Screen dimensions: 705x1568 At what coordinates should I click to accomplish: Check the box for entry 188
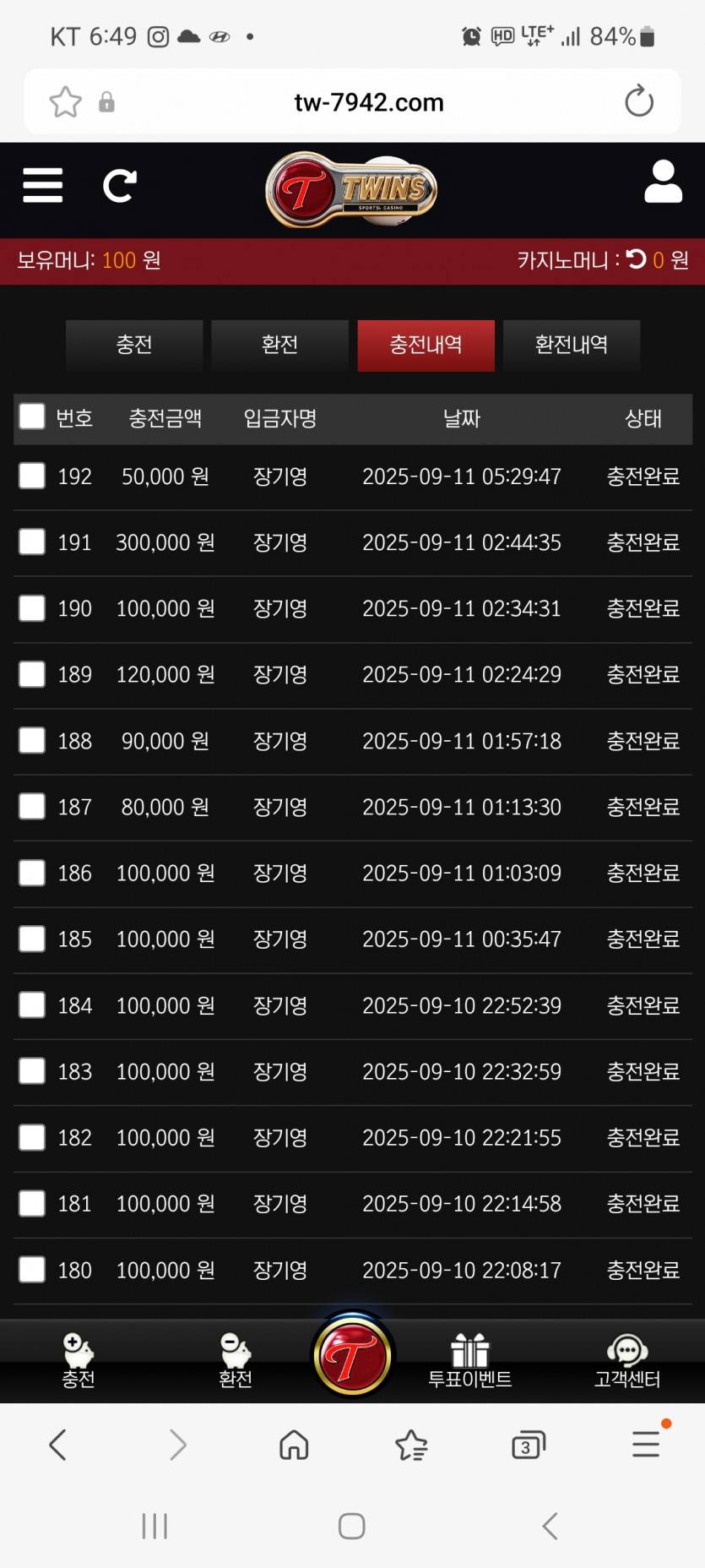click(x=32, y=740)
